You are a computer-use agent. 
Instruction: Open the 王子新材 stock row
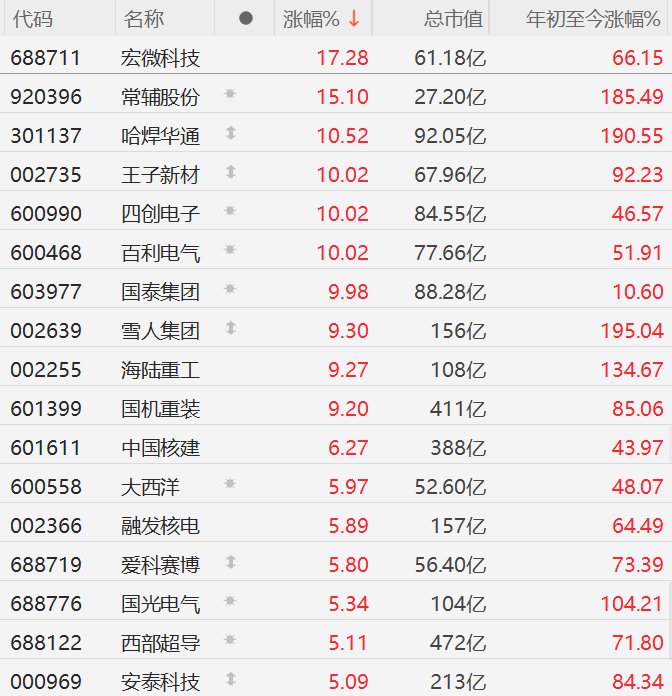[x=159, y=175]
